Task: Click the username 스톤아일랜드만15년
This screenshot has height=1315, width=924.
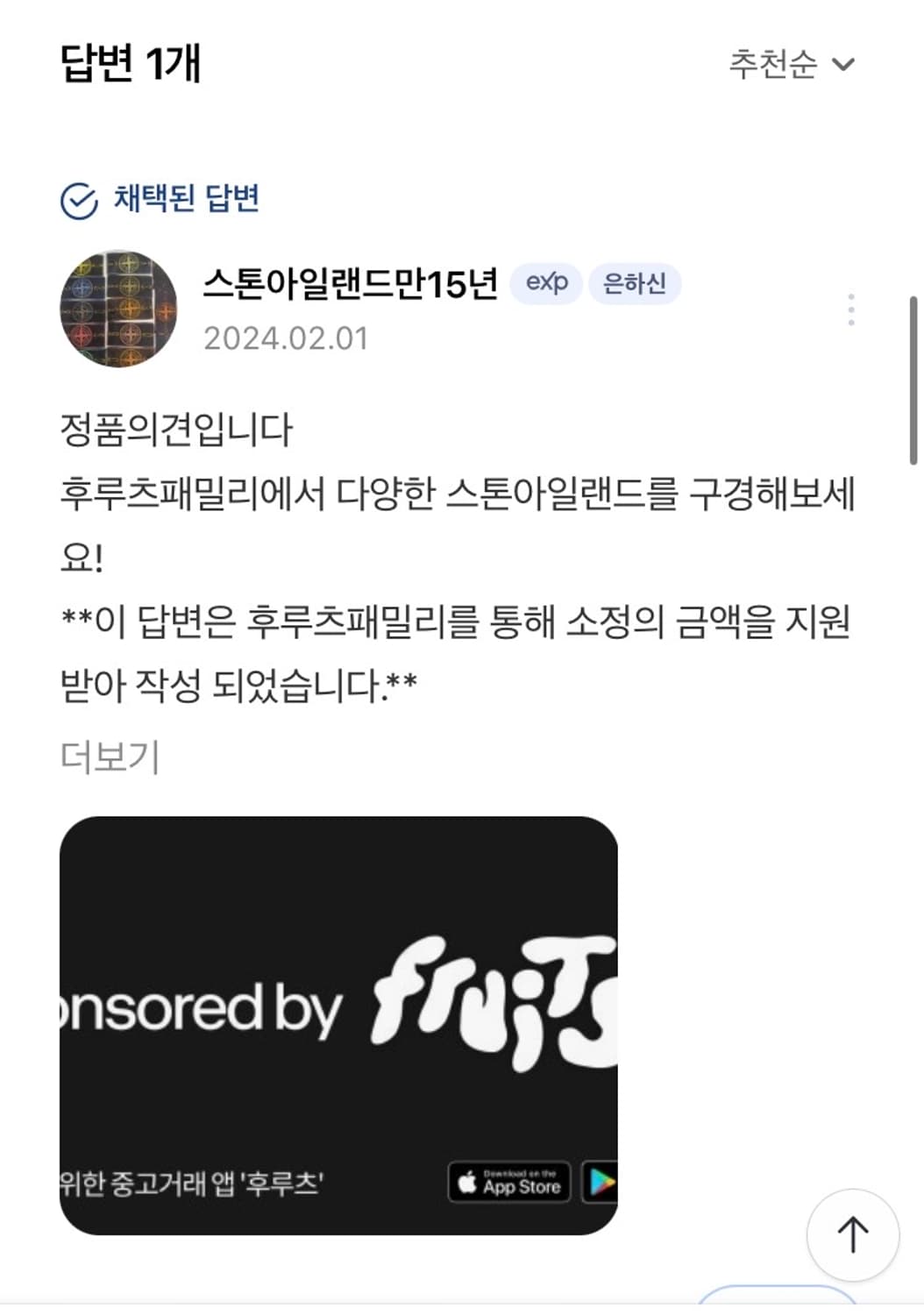Action: (x=352, y=282)
